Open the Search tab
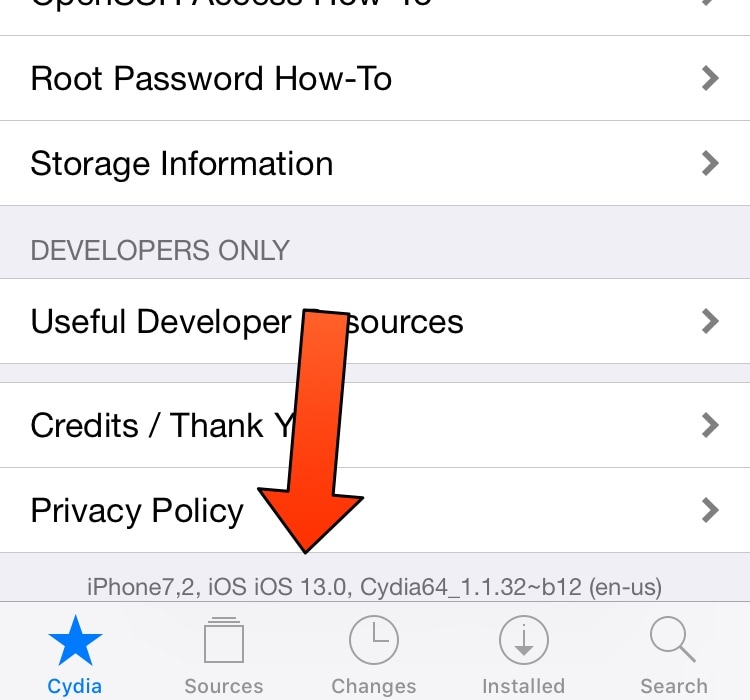 674,654
